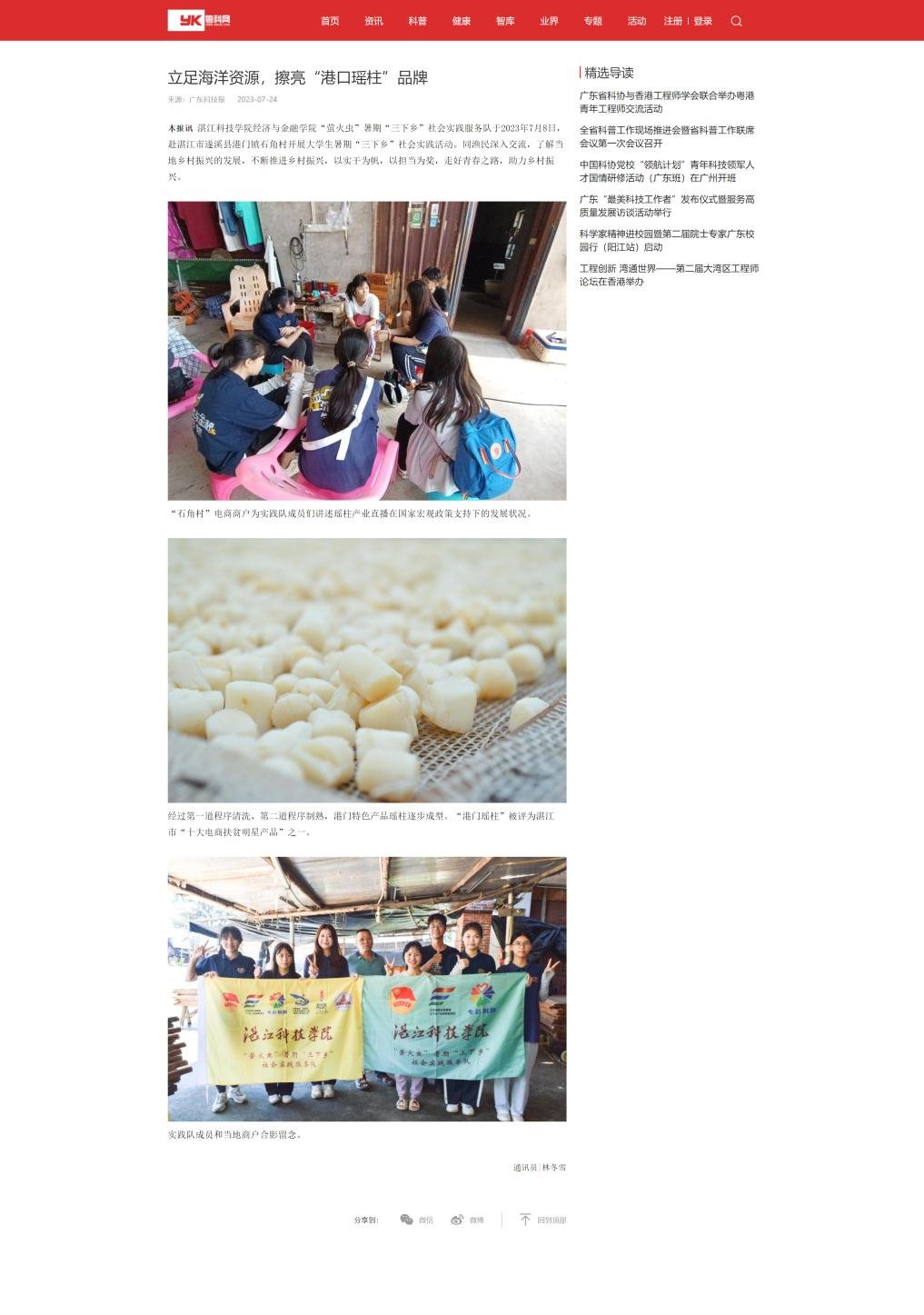Go to 首页 in the top navigation

[x=330, y=21]
